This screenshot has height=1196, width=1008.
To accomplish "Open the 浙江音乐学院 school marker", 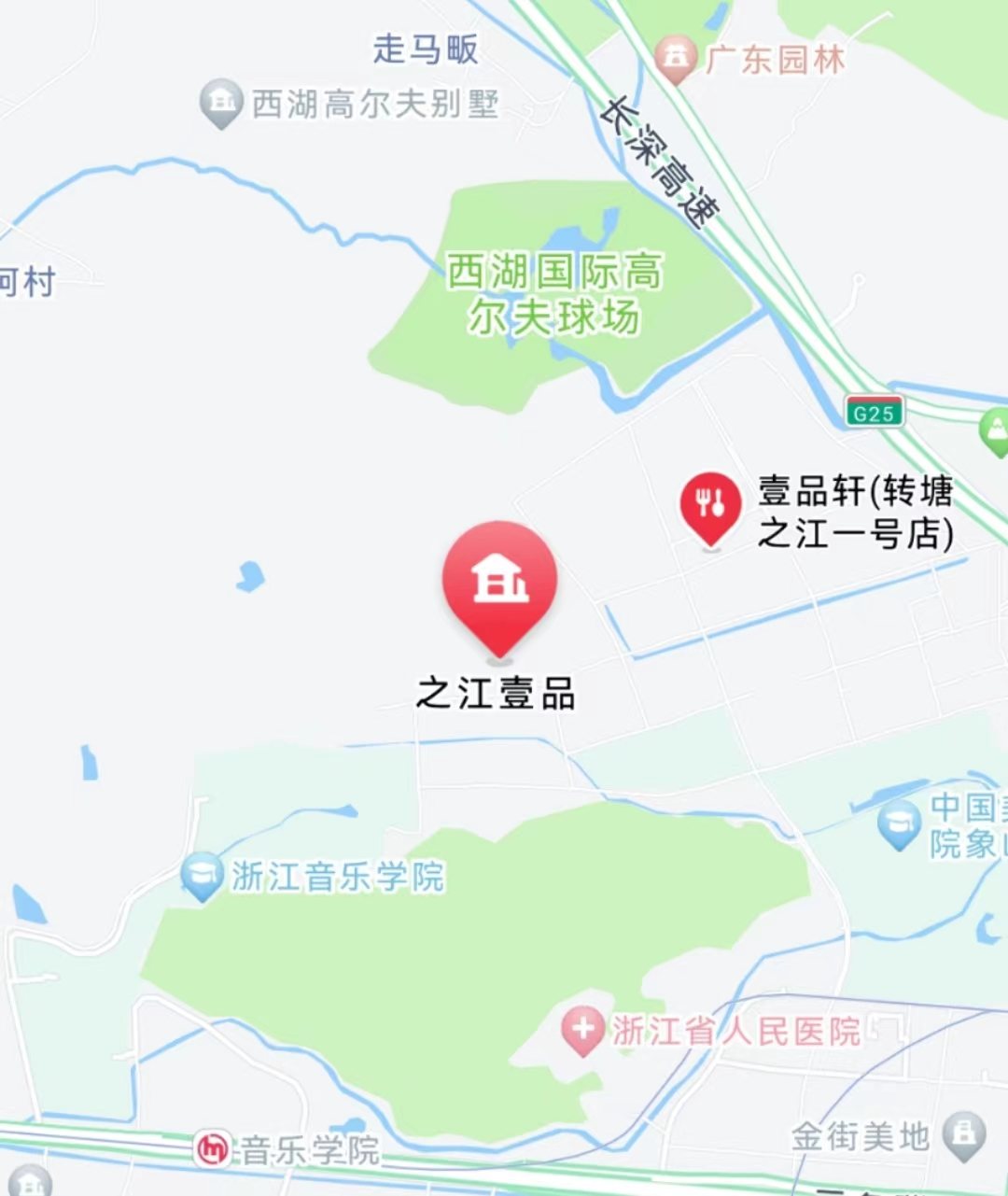I will pyautogui.click(x=203, y=875).
